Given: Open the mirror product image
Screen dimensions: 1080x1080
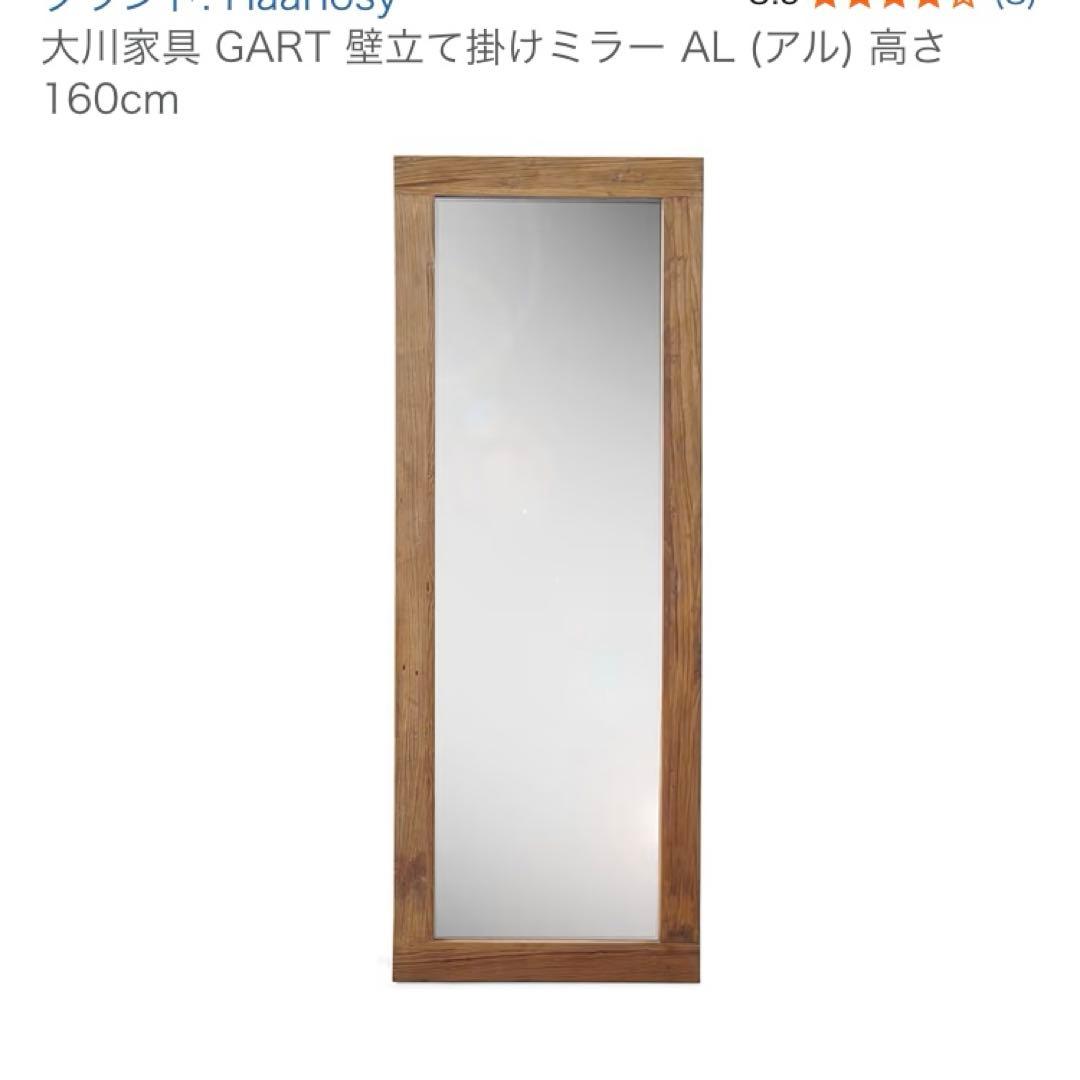Looking at the screenshot, I should tap(547, 568).
